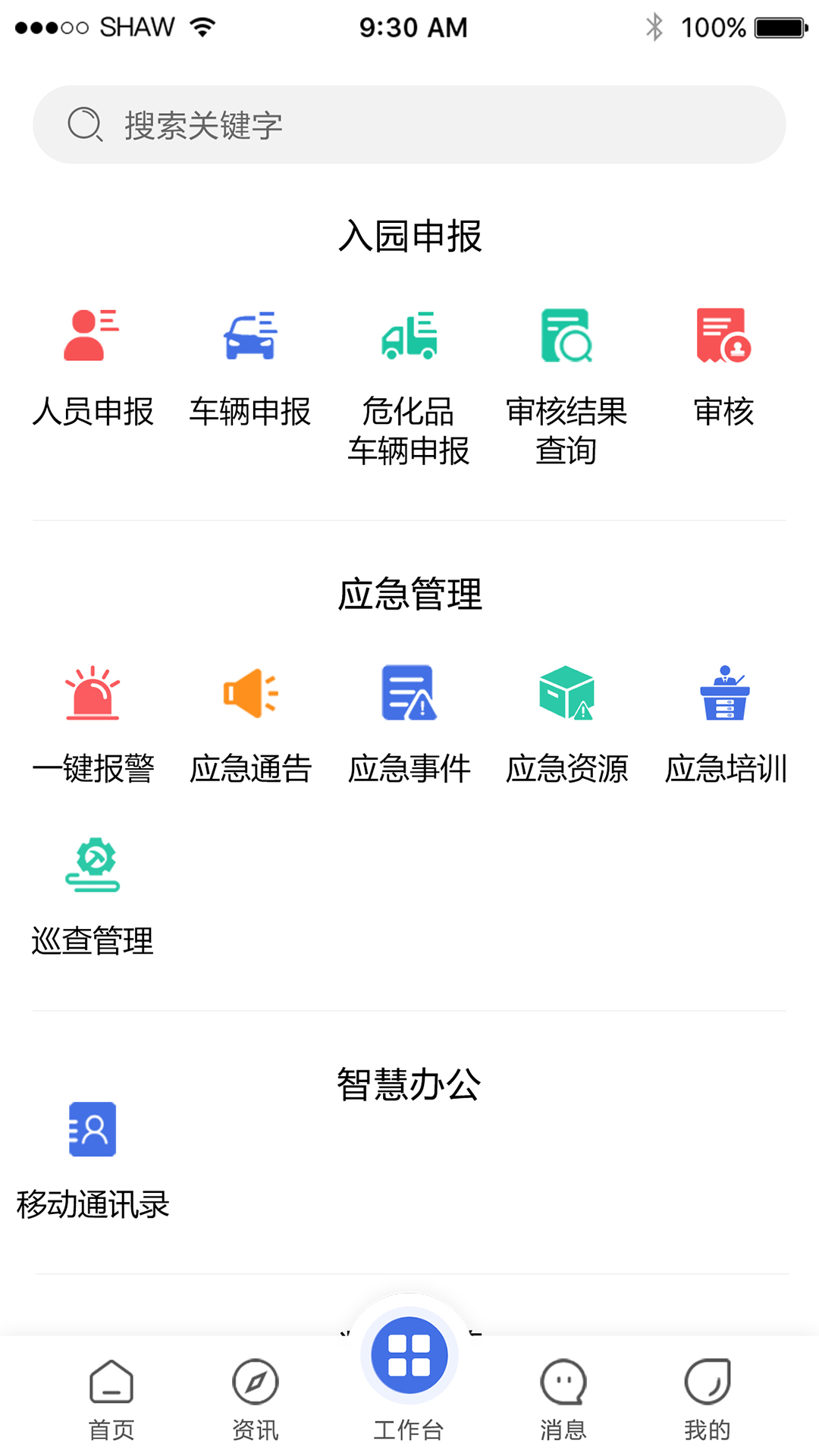Open the 审核 review icon
819x1456 pixels.
(x=724, y=336)
